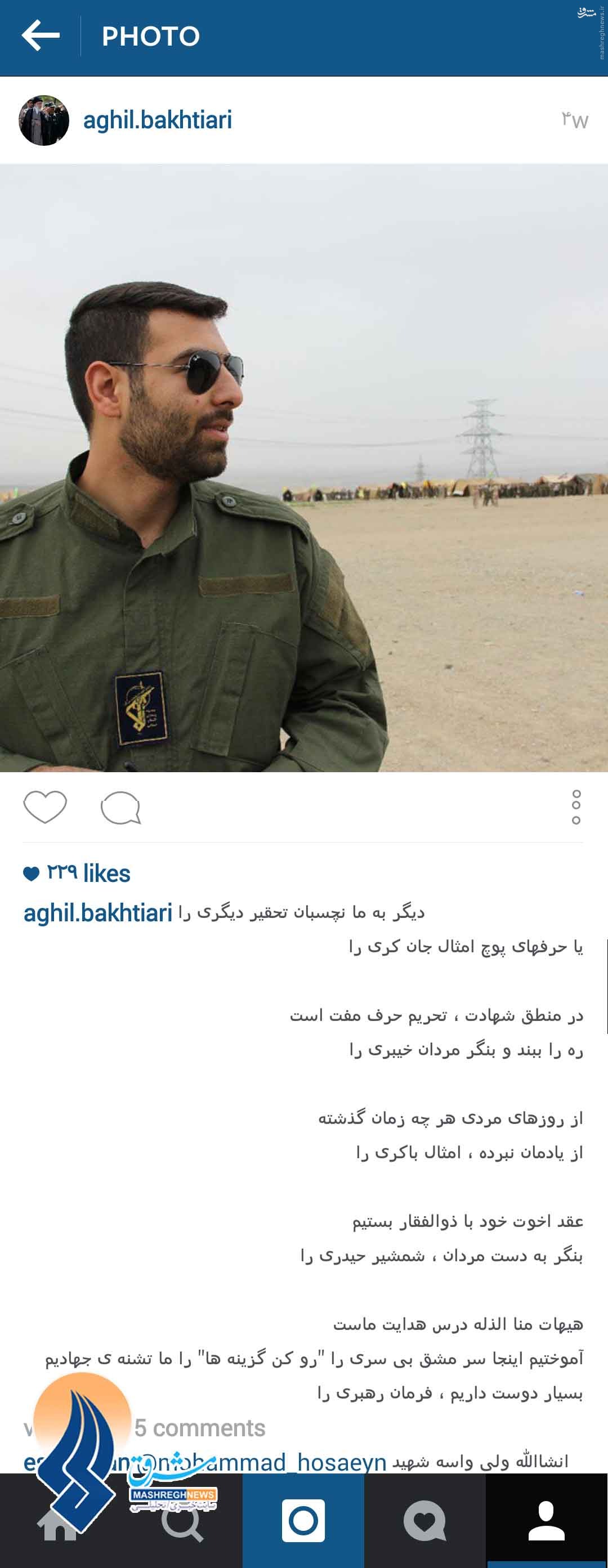Viewport: 608px width, 1568px height.
Task: Go back using the header arrow
Action: tap(40, 36)
